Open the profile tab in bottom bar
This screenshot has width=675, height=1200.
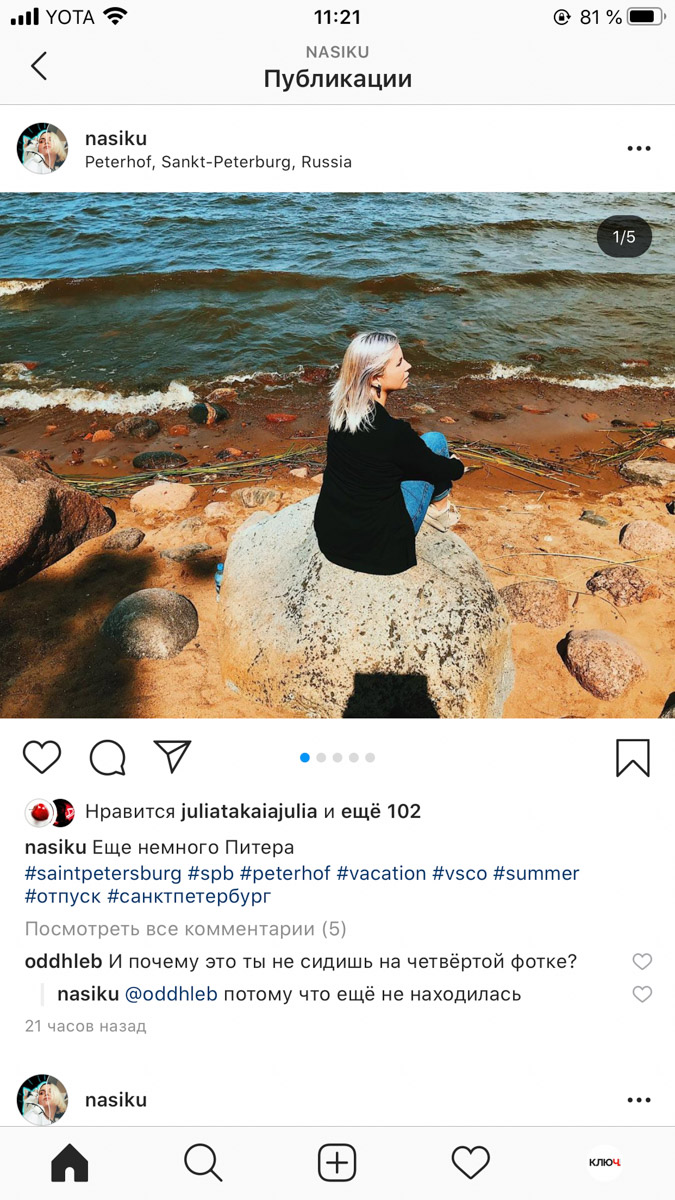click(x=604, y=1163)
